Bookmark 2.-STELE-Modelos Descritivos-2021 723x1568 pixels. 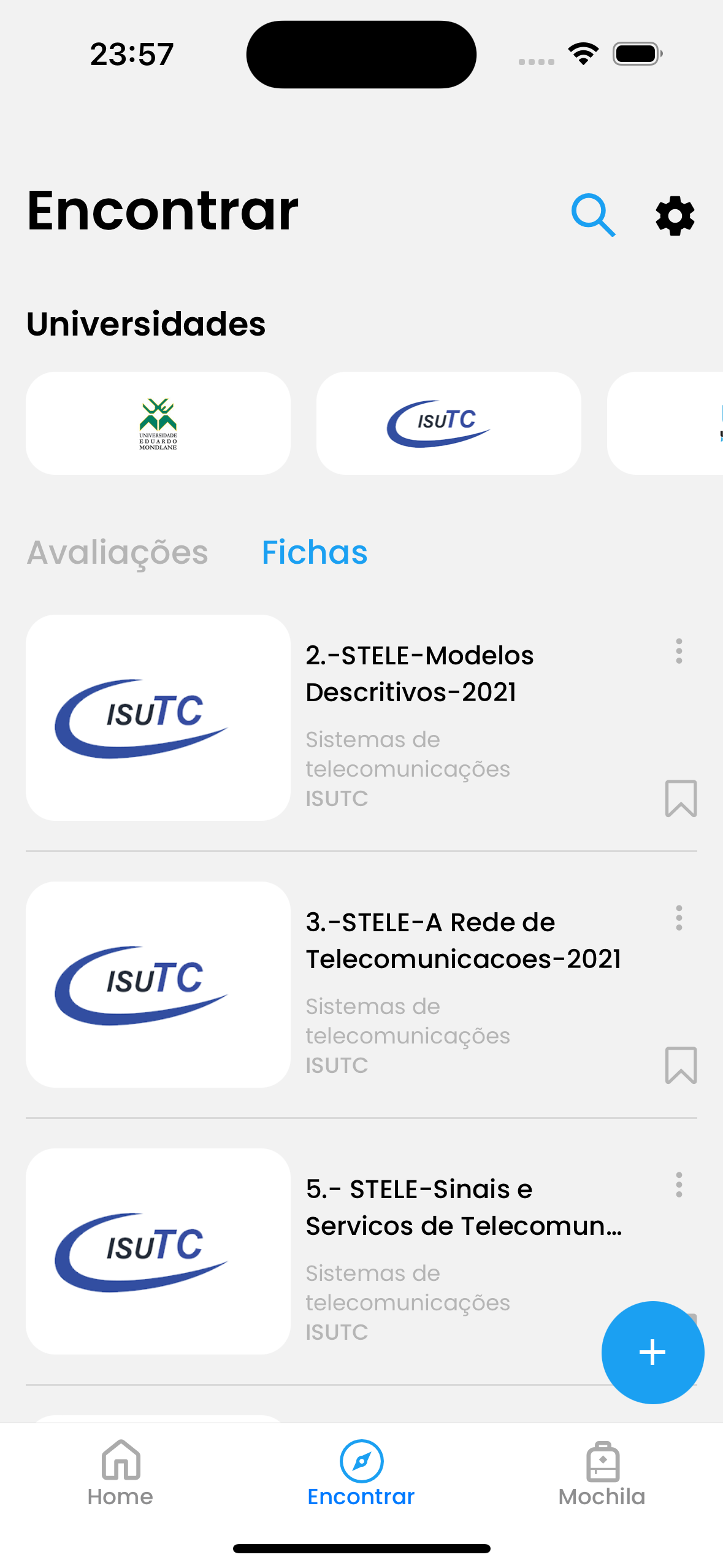(x=681, y=798)
